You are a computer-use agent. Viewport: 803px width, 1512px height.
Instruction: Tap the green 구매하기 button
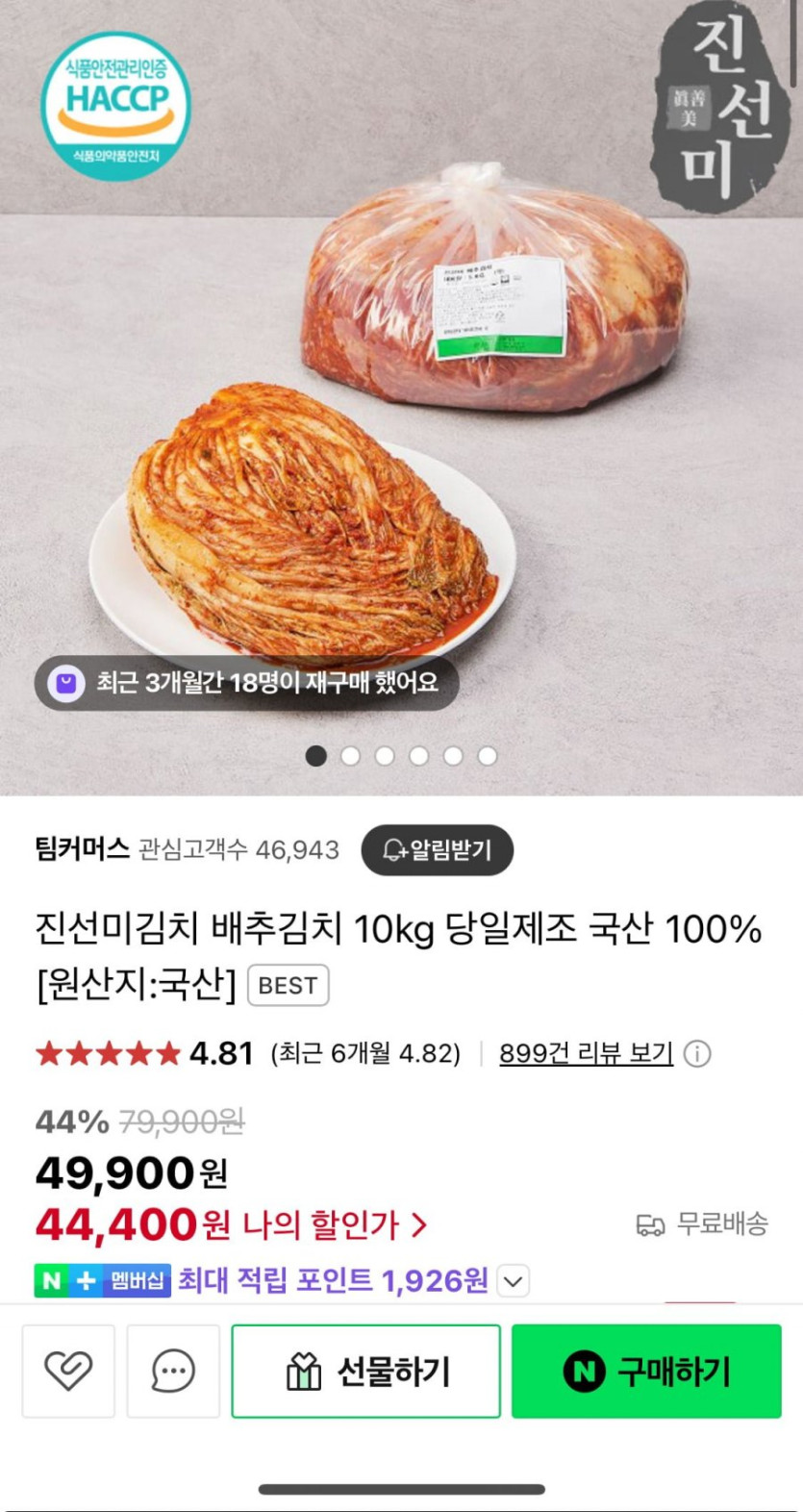pyautogui.click(x=646, y=1371)
